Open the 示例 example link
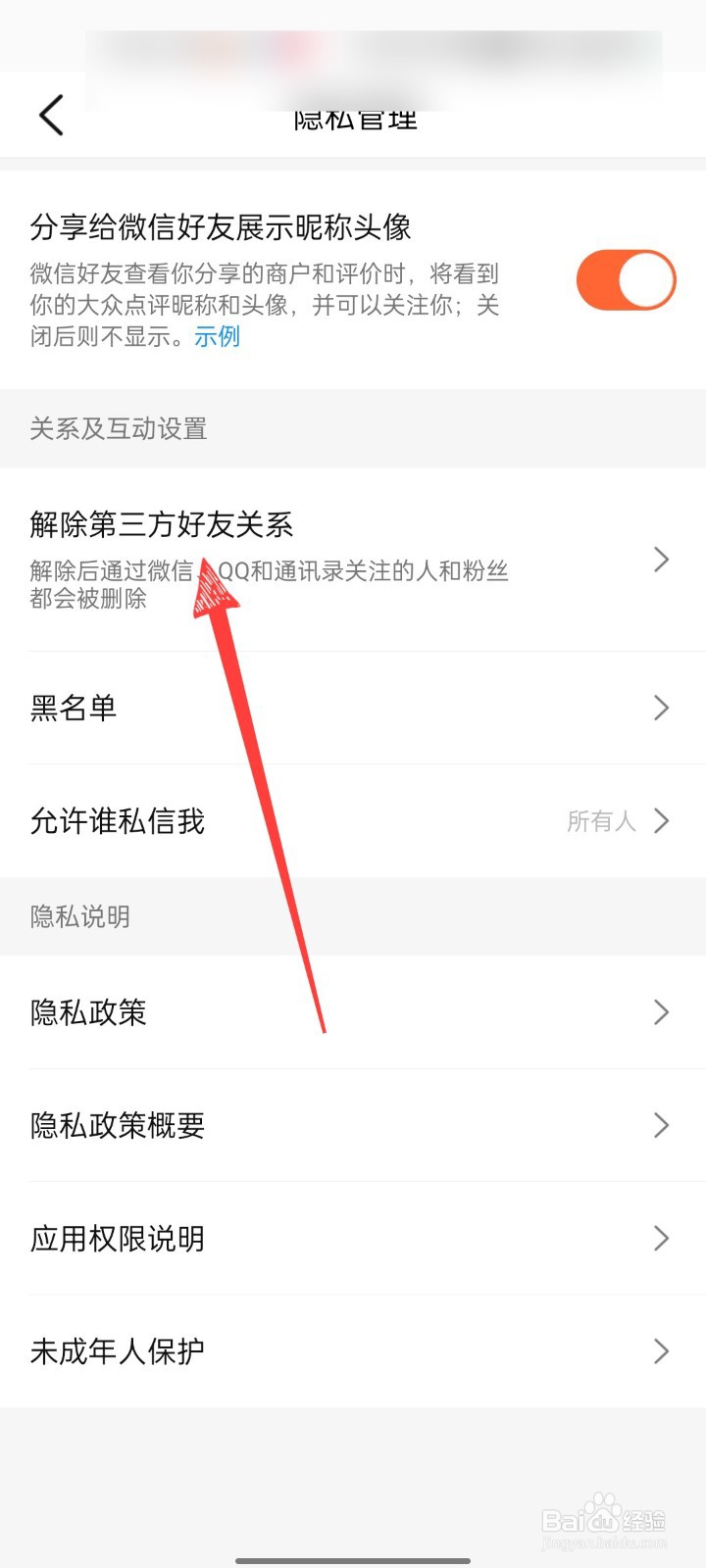The height and width of the screenshot is (1568, 706). pyautogui.click(x=217, y=337)
